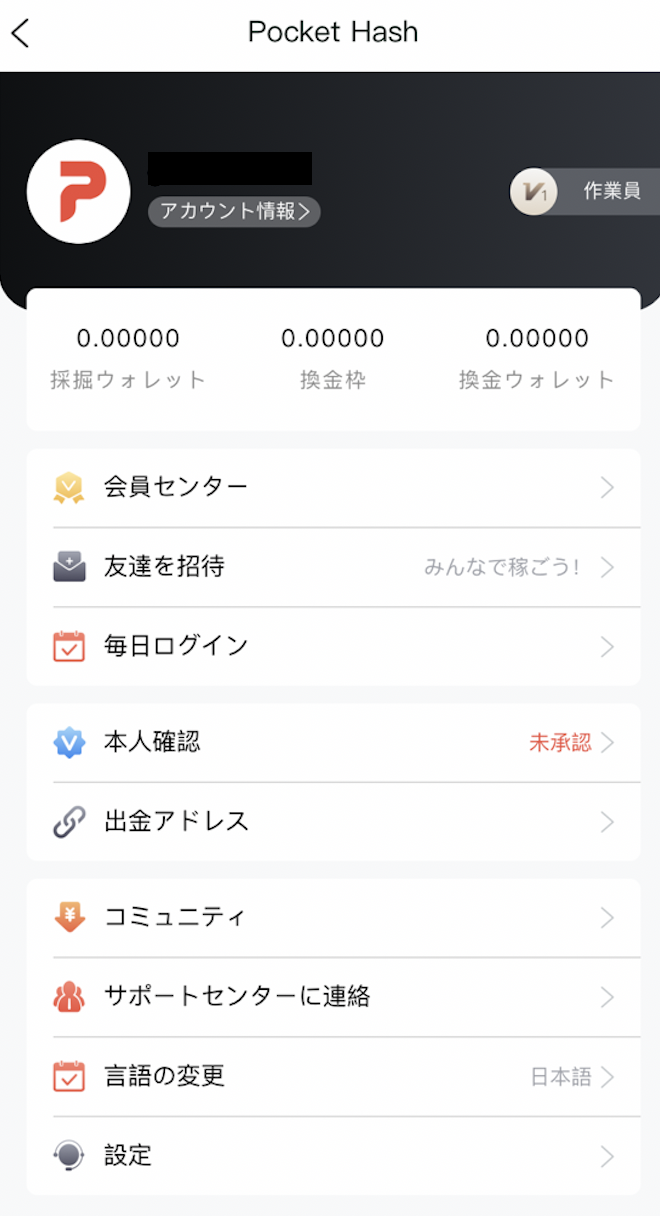Tap the V1 作業員 level badge

coord(584,192)
